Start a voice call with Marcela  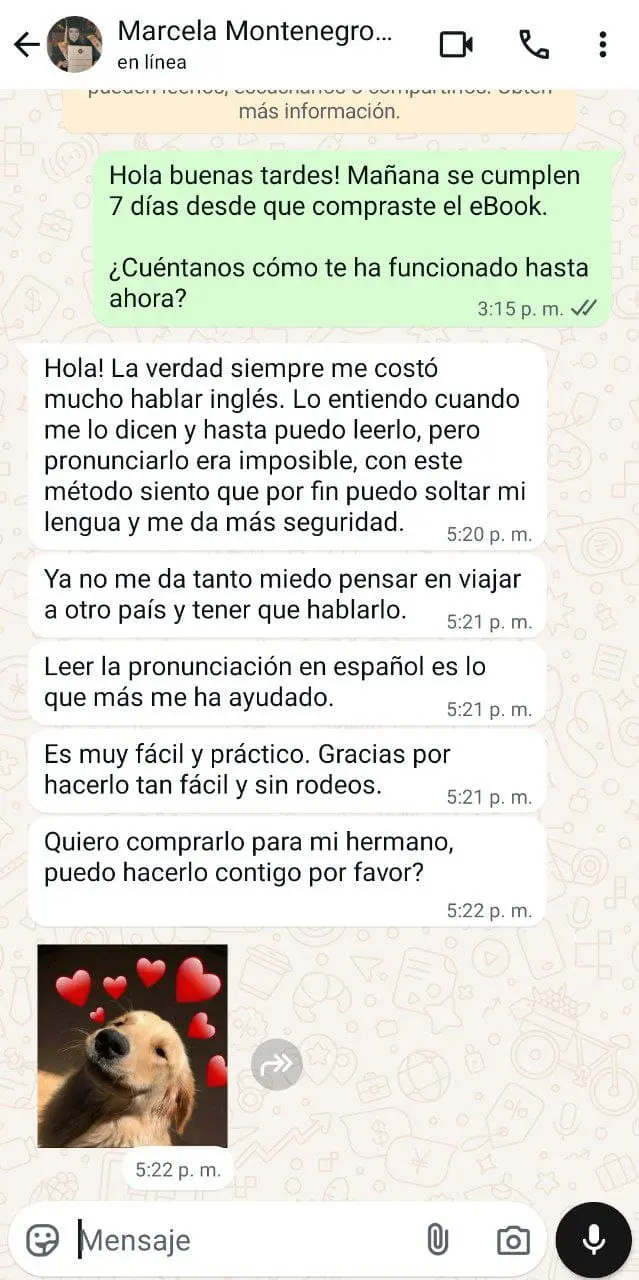pyautogui.click(x=534, y=44)
